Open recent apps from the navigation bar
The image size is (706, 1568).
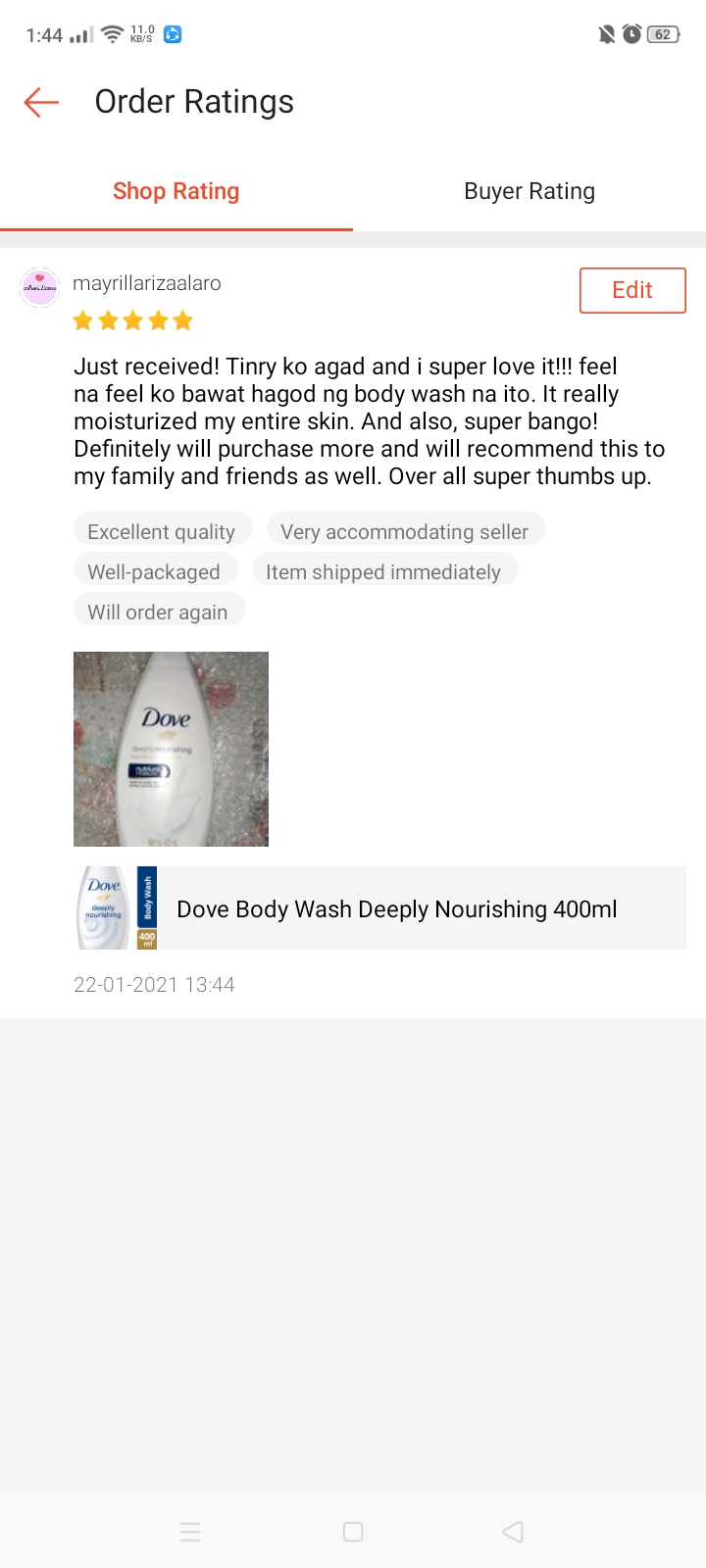coord(190,1532)
